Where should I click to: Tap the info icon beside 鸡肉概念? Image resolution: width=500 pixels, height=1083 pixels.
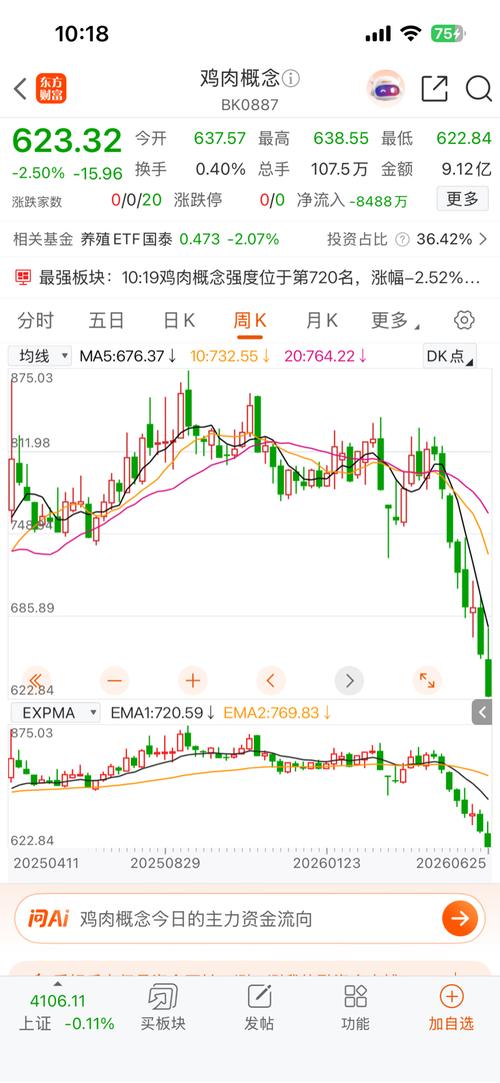pos(291,78)
